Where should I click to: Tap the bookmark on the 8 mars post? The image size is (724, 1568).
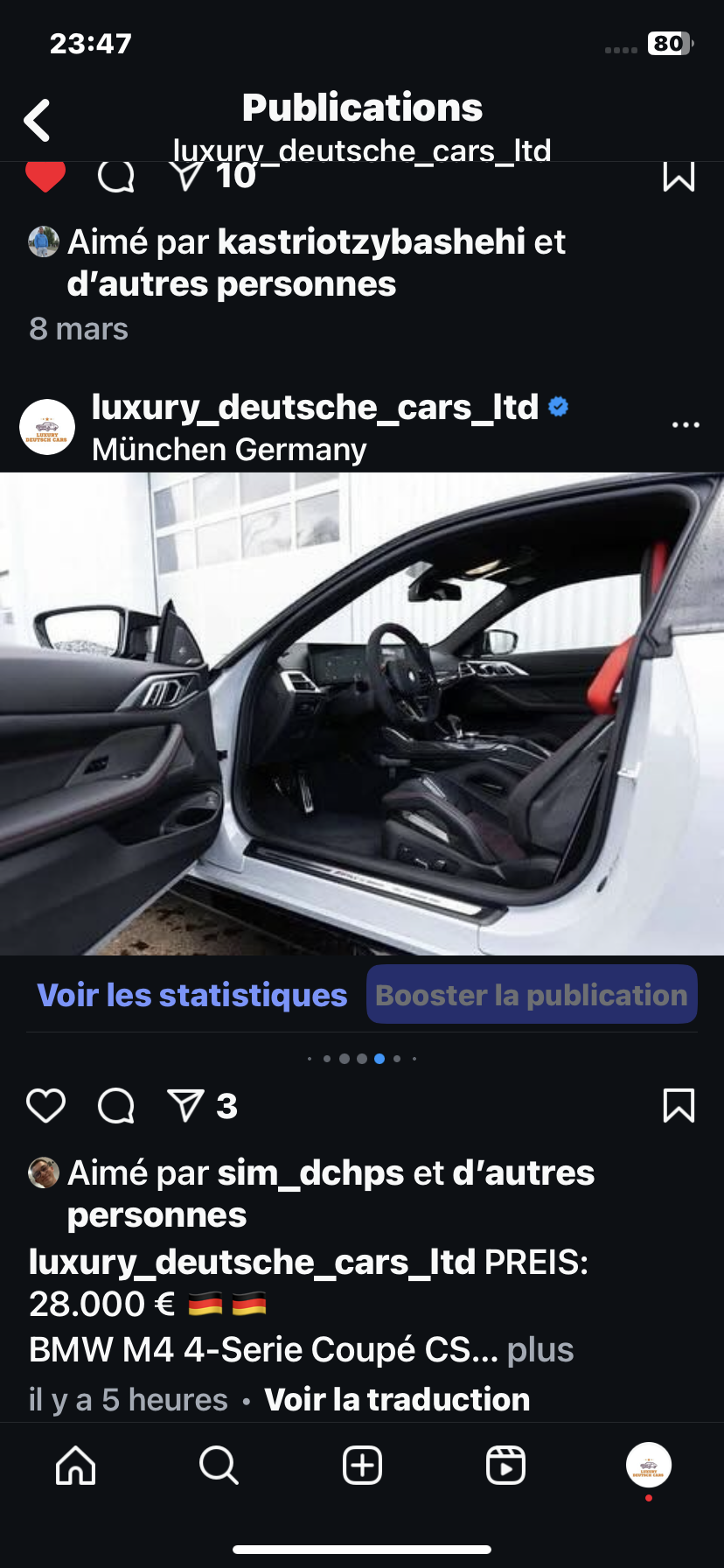tap(679, 176)
